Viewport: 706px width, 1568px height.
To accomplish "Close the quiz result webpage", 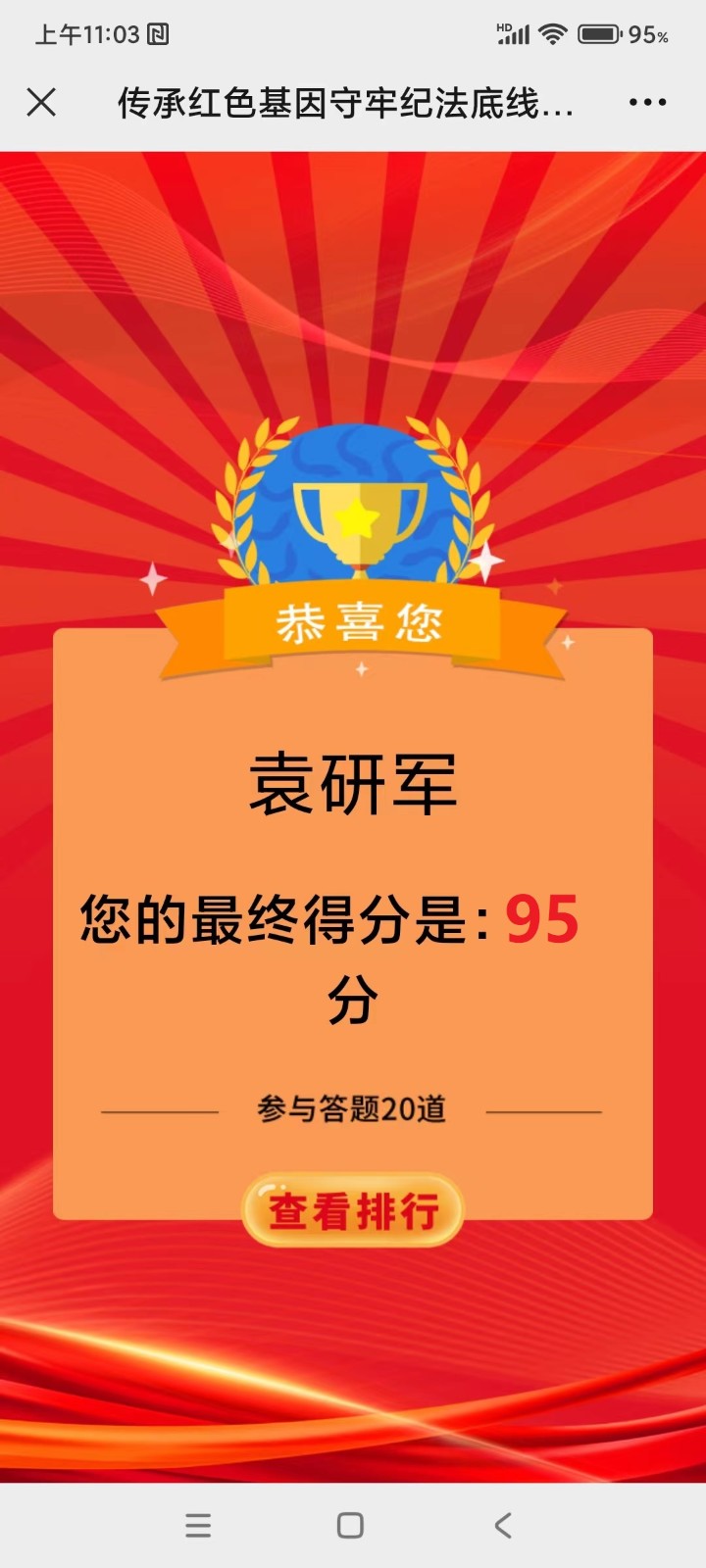I will click(x=41, y=102).
